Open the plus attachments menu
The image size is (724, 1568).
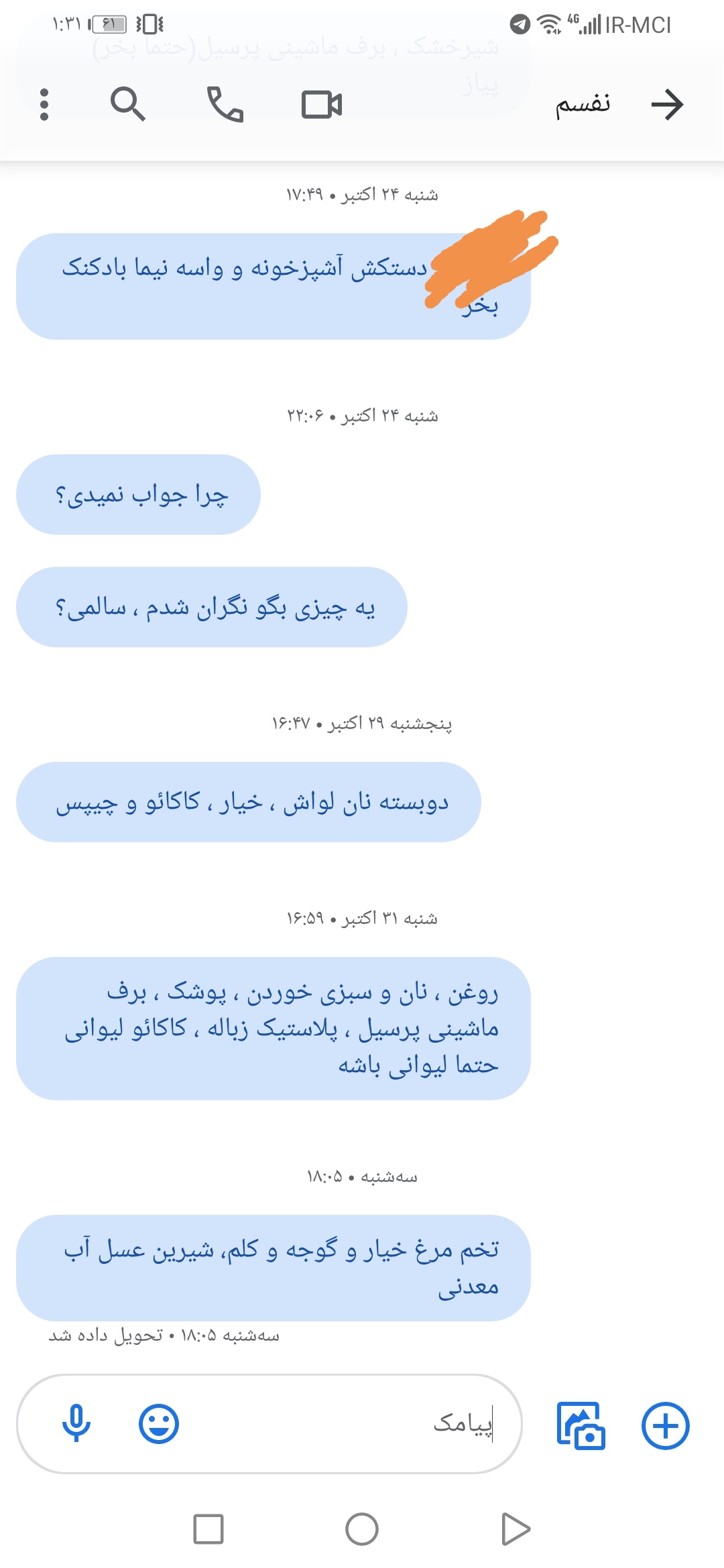tap(665, 1425)
